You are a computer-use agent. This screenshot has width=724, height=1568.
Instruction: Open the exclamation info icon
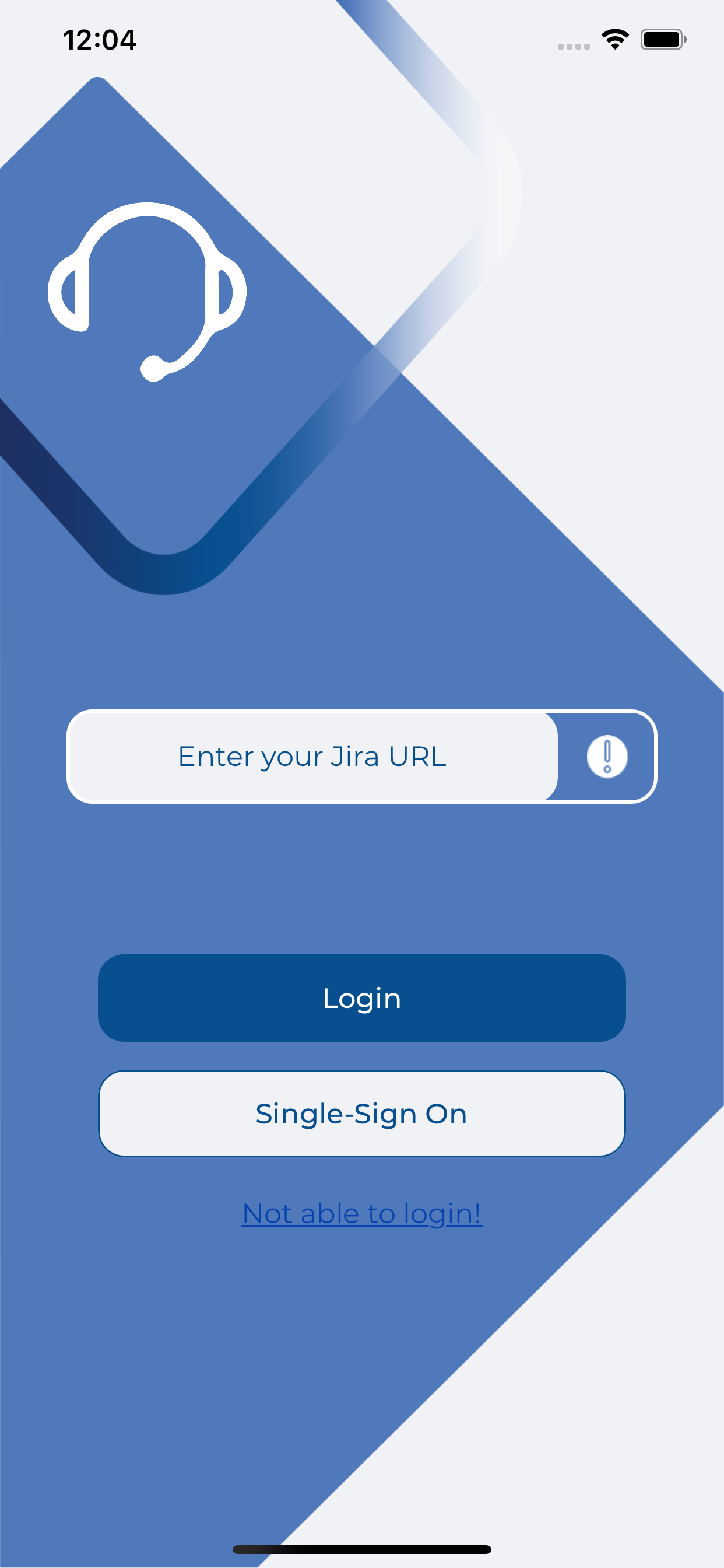point(607,757)
